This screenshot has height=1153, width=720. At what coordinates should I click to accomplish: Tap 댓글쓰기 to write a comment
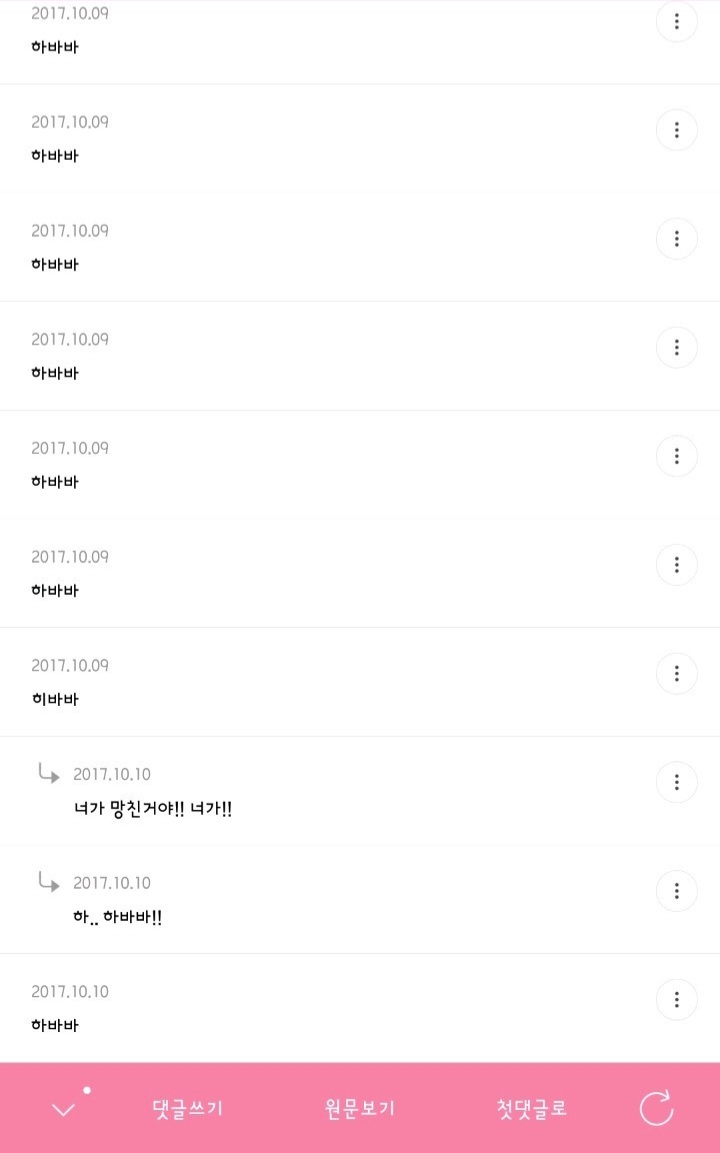[x=187, y=1108]
